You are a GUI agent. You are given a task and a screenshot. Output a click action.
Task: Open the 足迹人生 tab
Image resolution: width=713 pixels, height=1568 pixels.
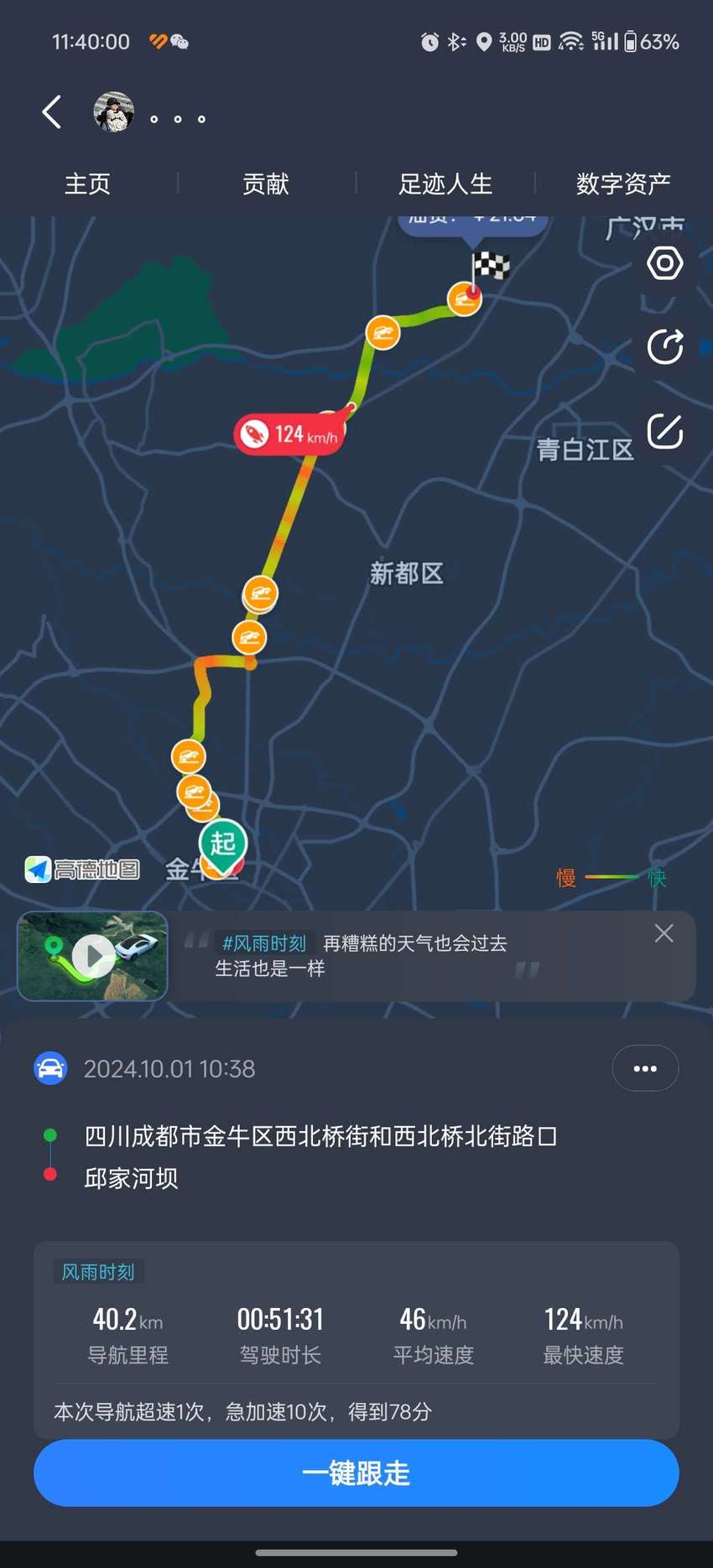coord(445,184)
